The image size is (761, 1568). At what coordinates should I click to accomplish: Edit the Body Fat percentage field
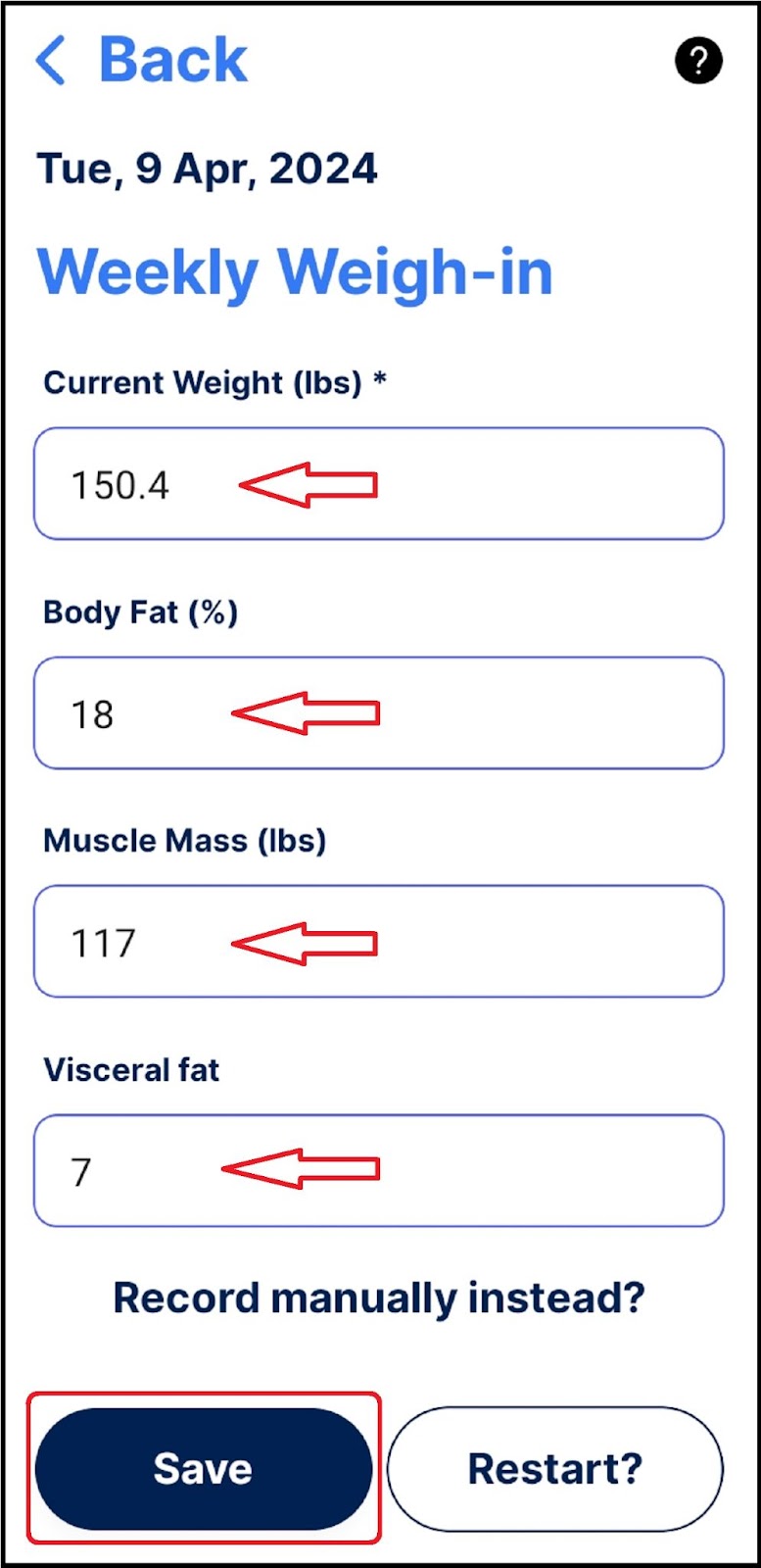[379, 712]
